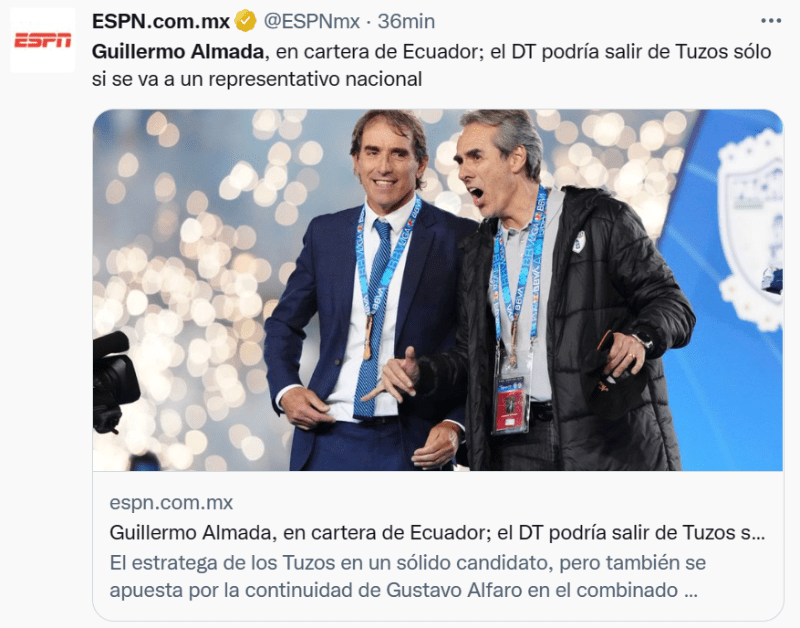Open the ESPN profile avatar

42,40
